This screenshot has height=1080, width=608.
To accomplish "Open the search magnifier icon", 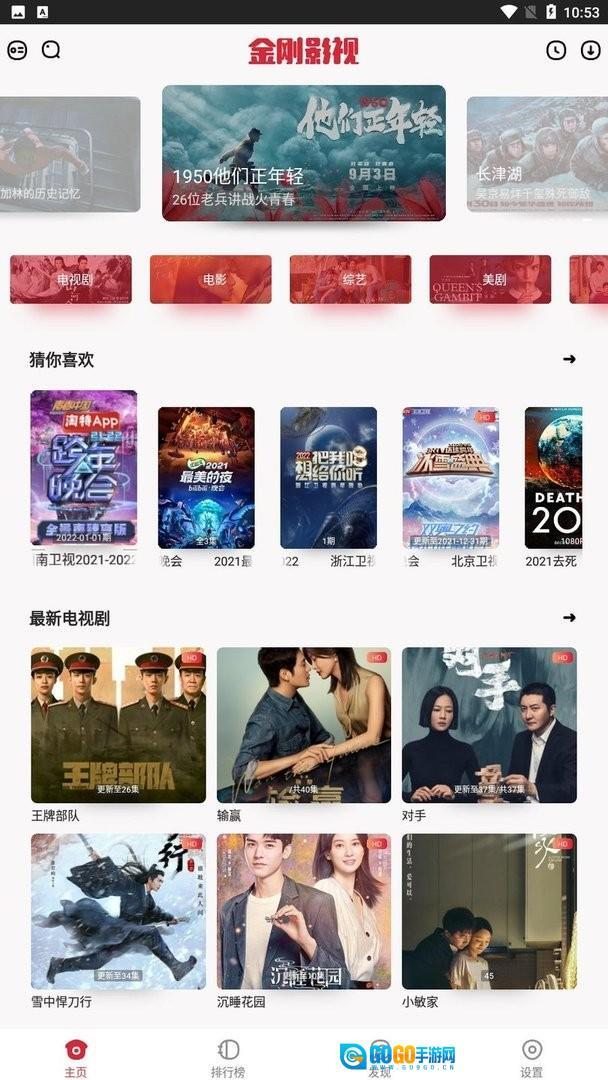I will 51,50.
